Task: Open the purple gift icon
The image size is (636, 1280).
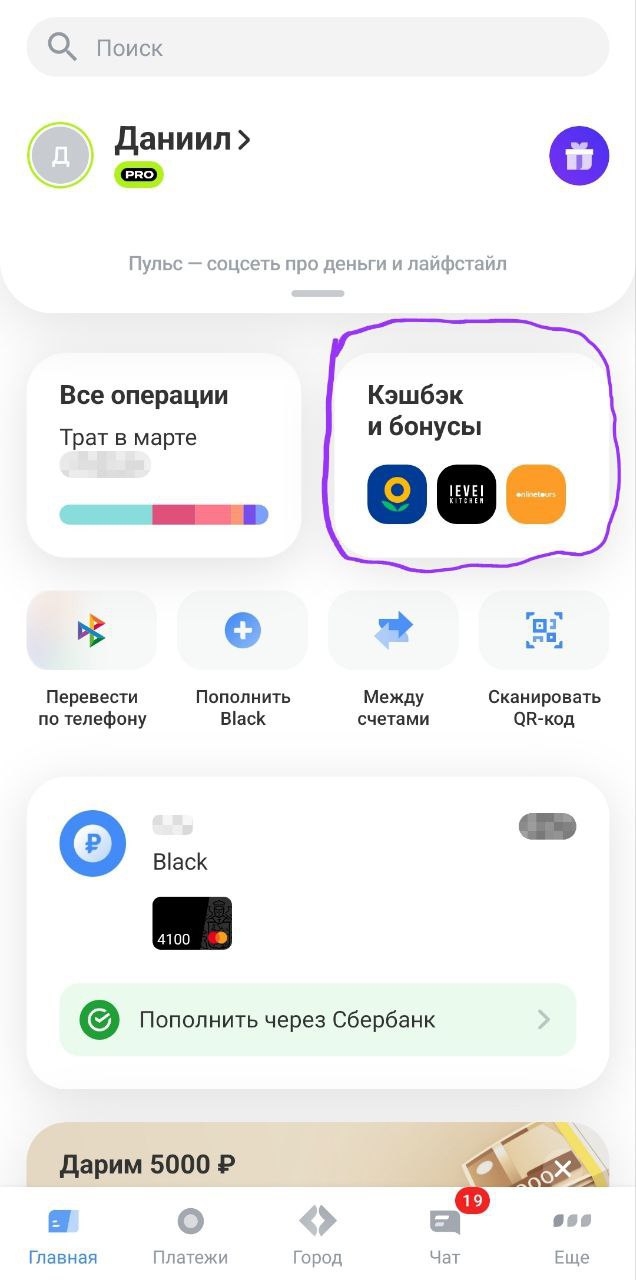Action: tap(579, 157)
